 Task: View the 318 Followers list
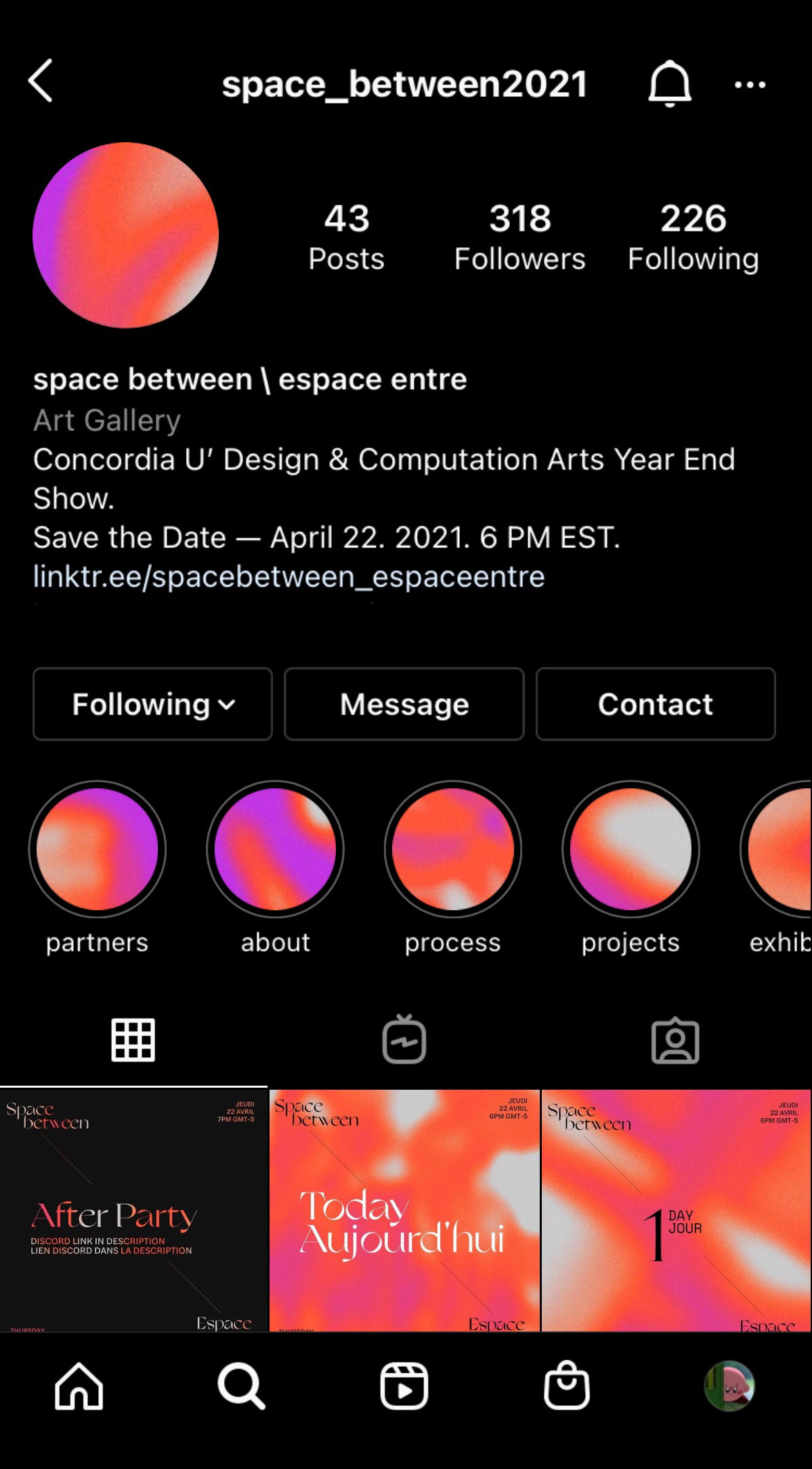click(519, 237)
